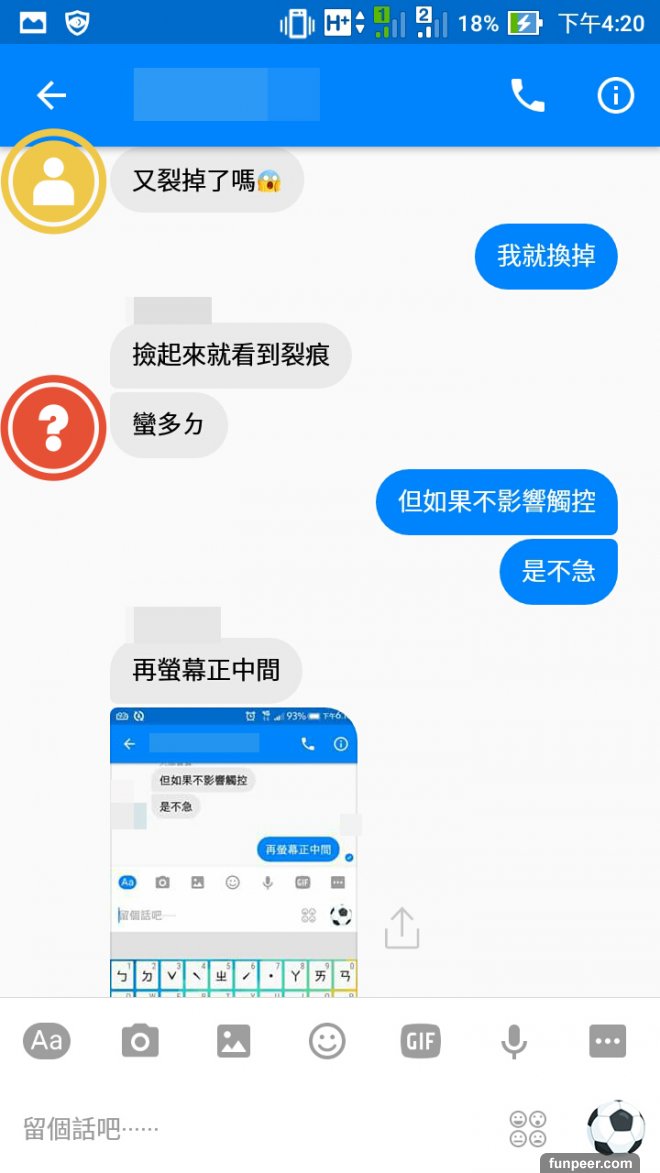Open the smiley sticker picker in the toolbar
Screen dimensions: 660x1173
(326, 1041)
